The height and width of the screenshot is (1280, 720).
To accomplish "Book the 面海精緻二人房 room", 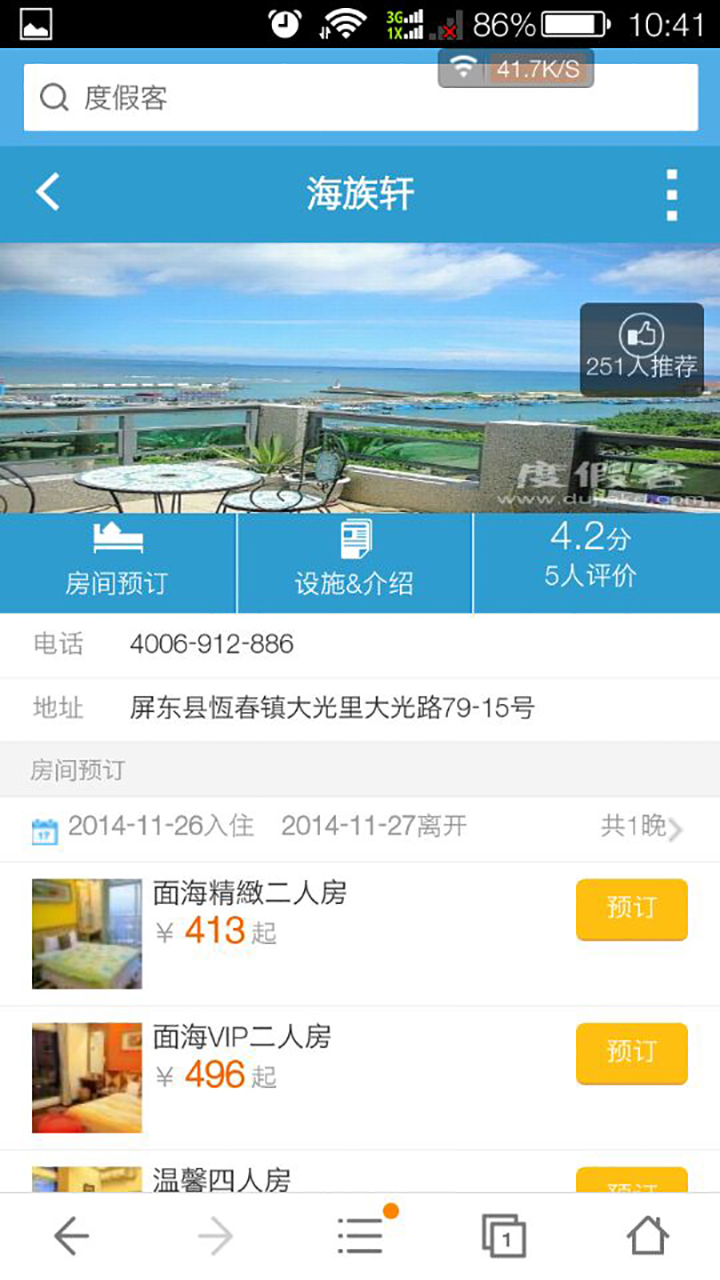I will [631, 909].
